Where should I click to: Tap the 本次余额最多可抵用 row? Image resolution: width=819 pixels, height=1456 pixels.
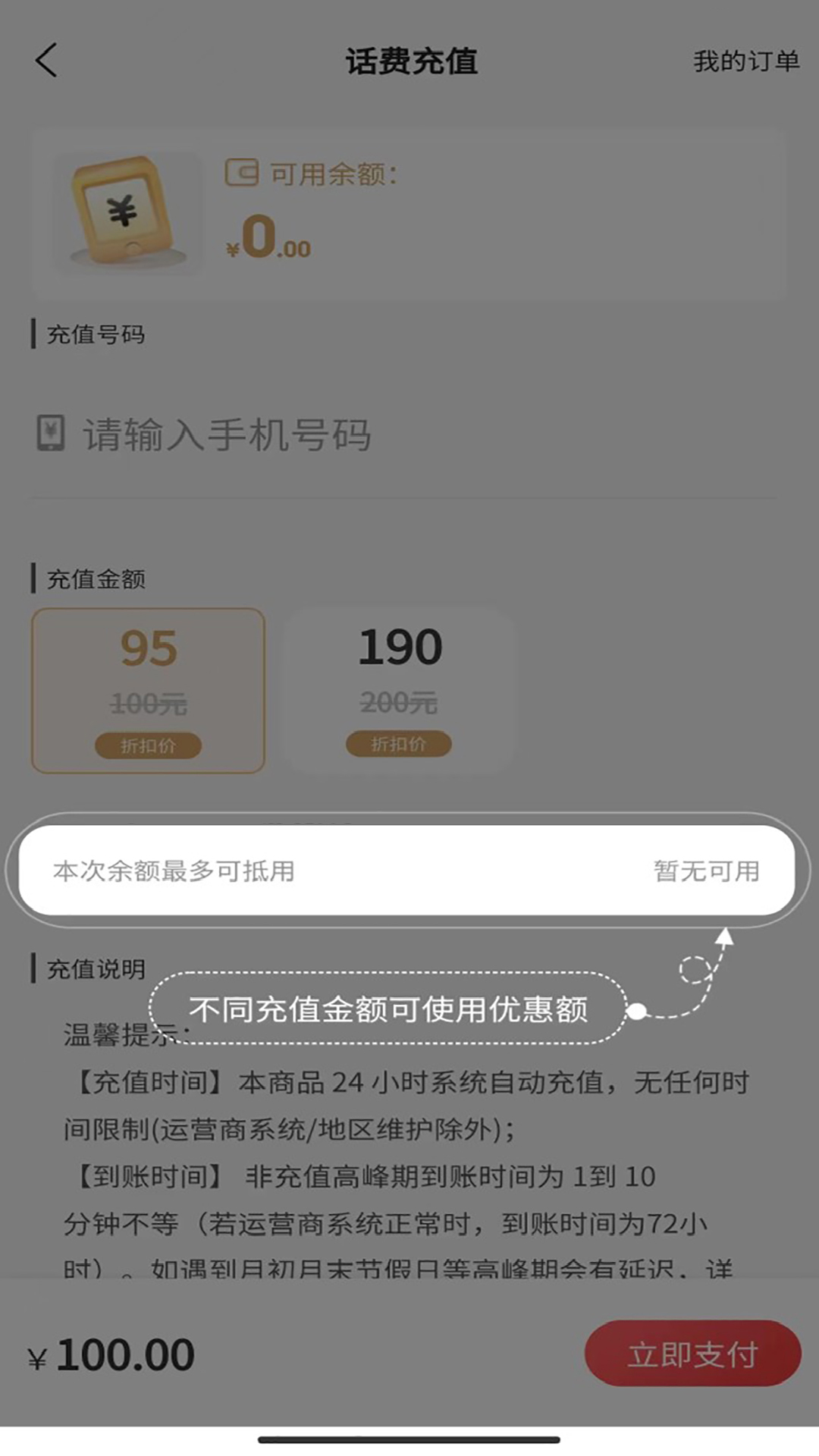[407, 871]
